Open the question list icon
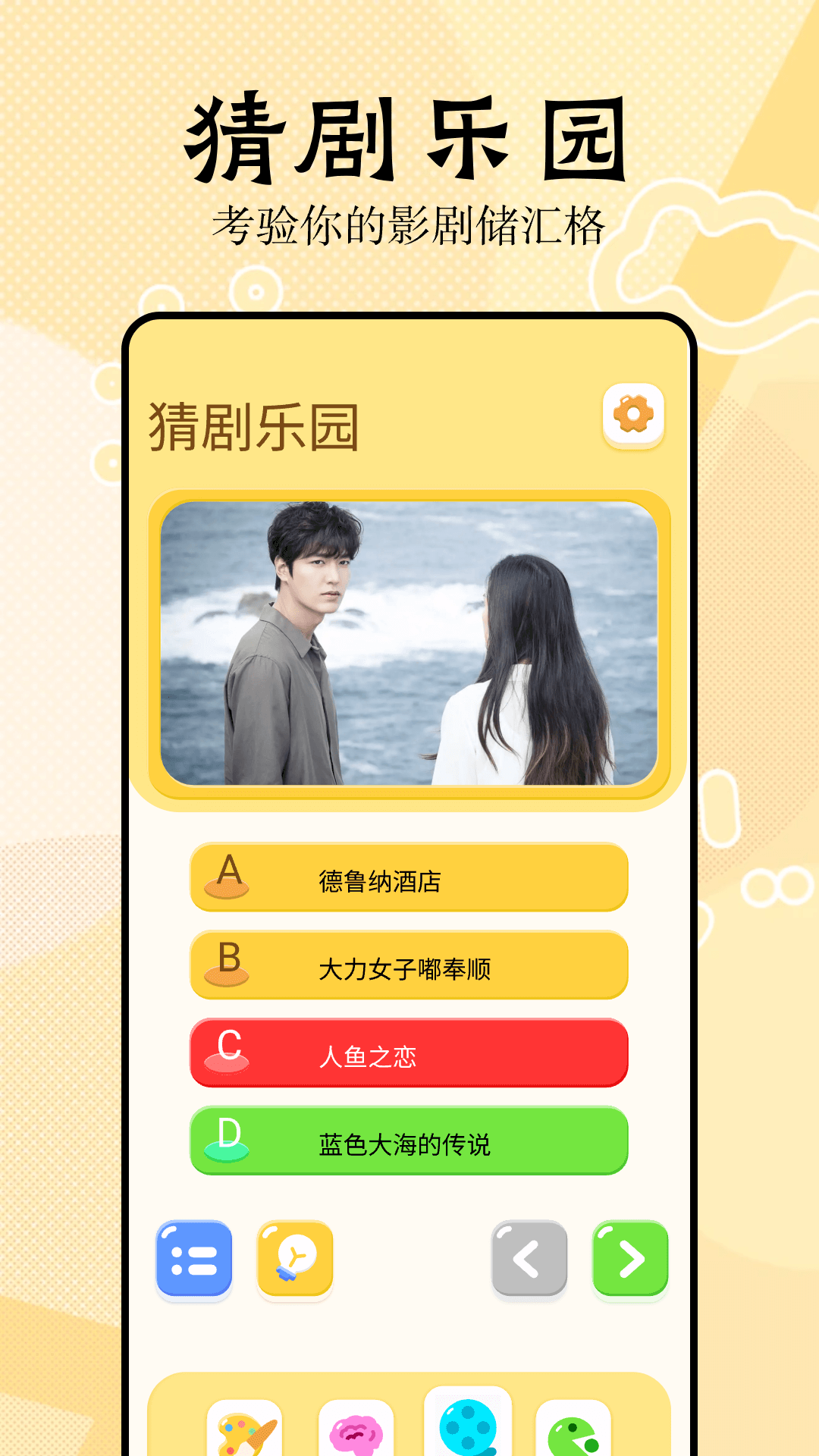Viewport: 819px width, 1456px height. click(x=193, y=1257)
